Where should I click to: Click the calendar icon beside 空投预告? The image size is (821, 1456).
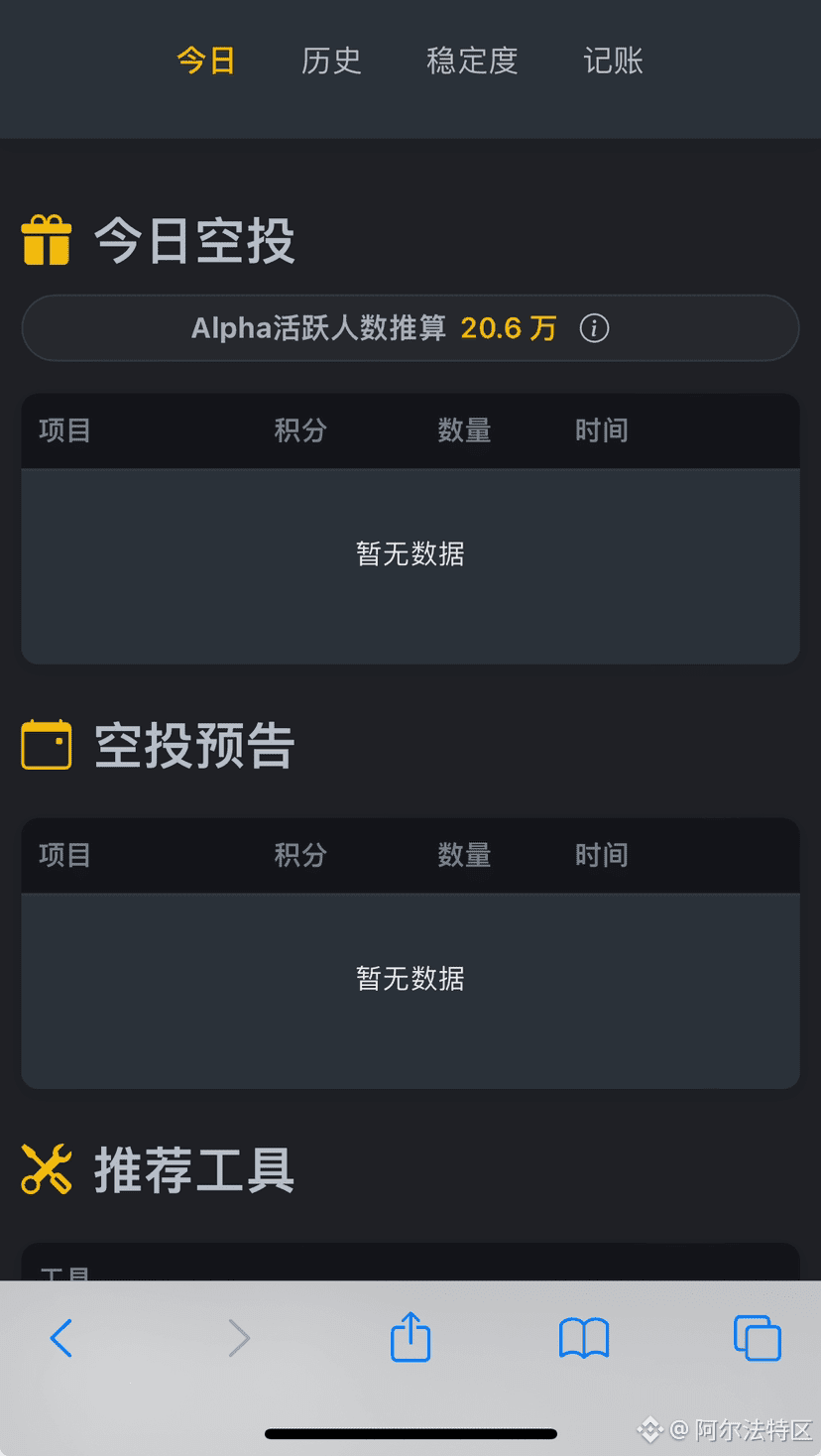click(46, 744)
